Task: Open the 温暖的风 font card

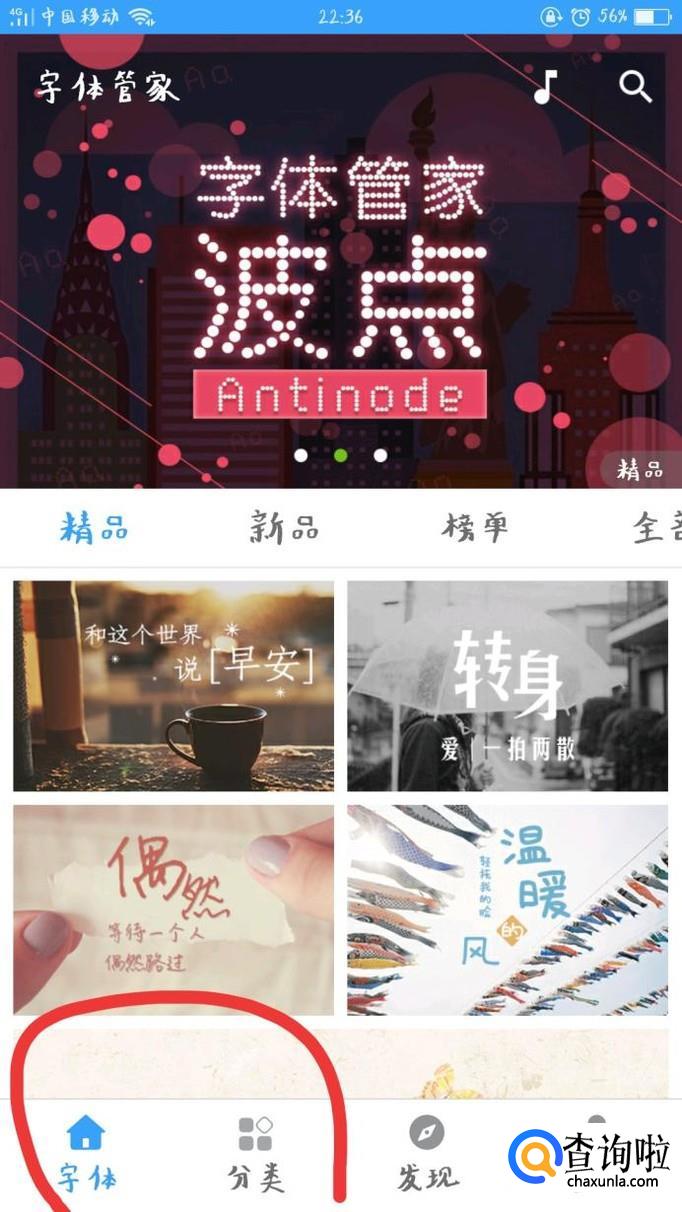Action: pyautogui.click(x=507, y=910)
